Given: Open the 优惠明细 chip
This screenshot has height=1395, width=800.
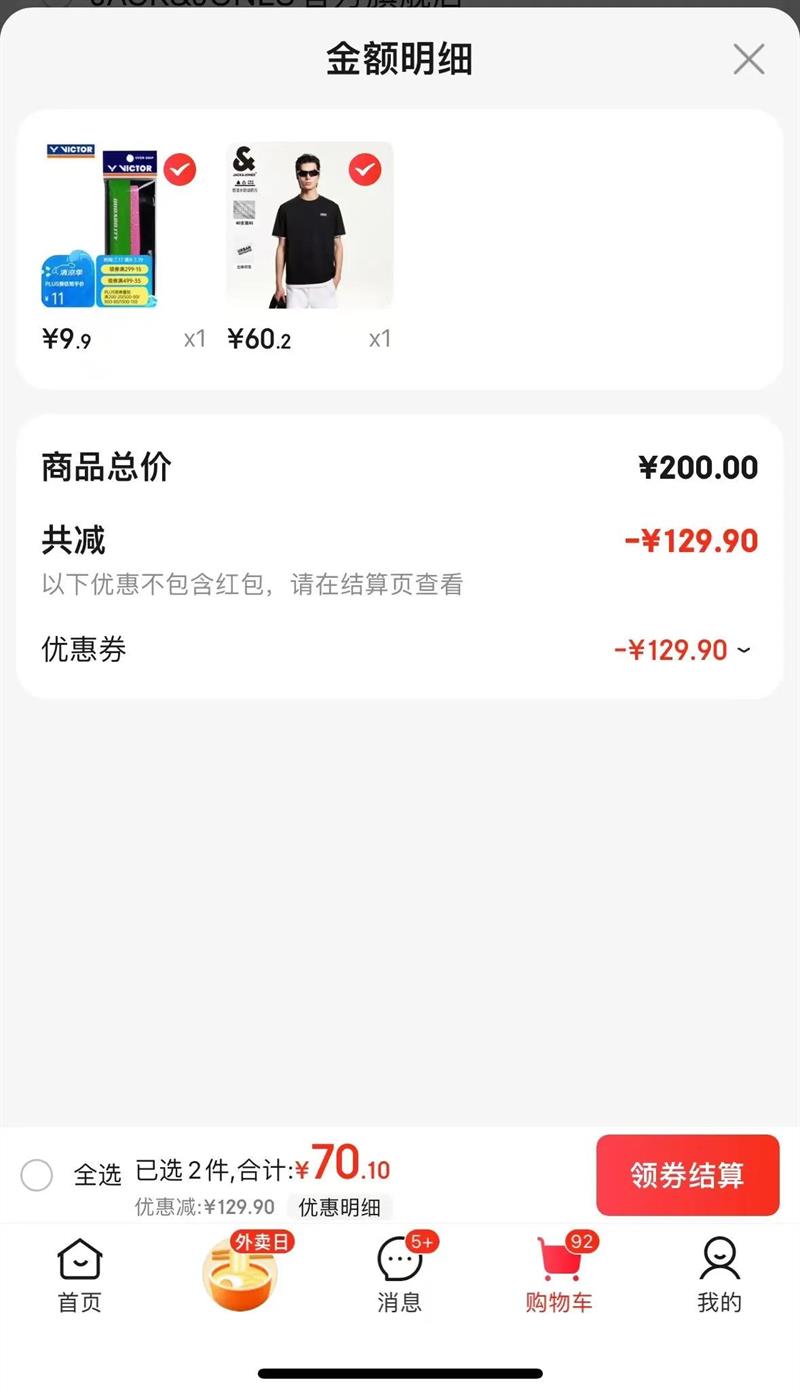Looking at the screenshot, I should (340, 1207).
